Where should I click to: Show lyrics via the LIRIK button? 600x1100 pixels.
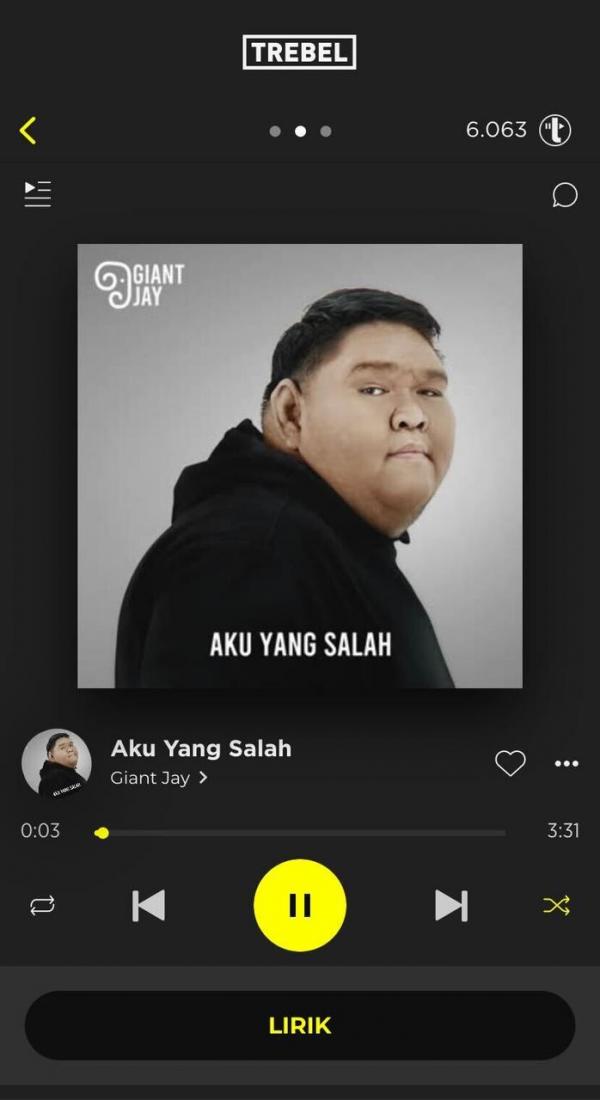pyautogui.click(x=300, y=1026)
